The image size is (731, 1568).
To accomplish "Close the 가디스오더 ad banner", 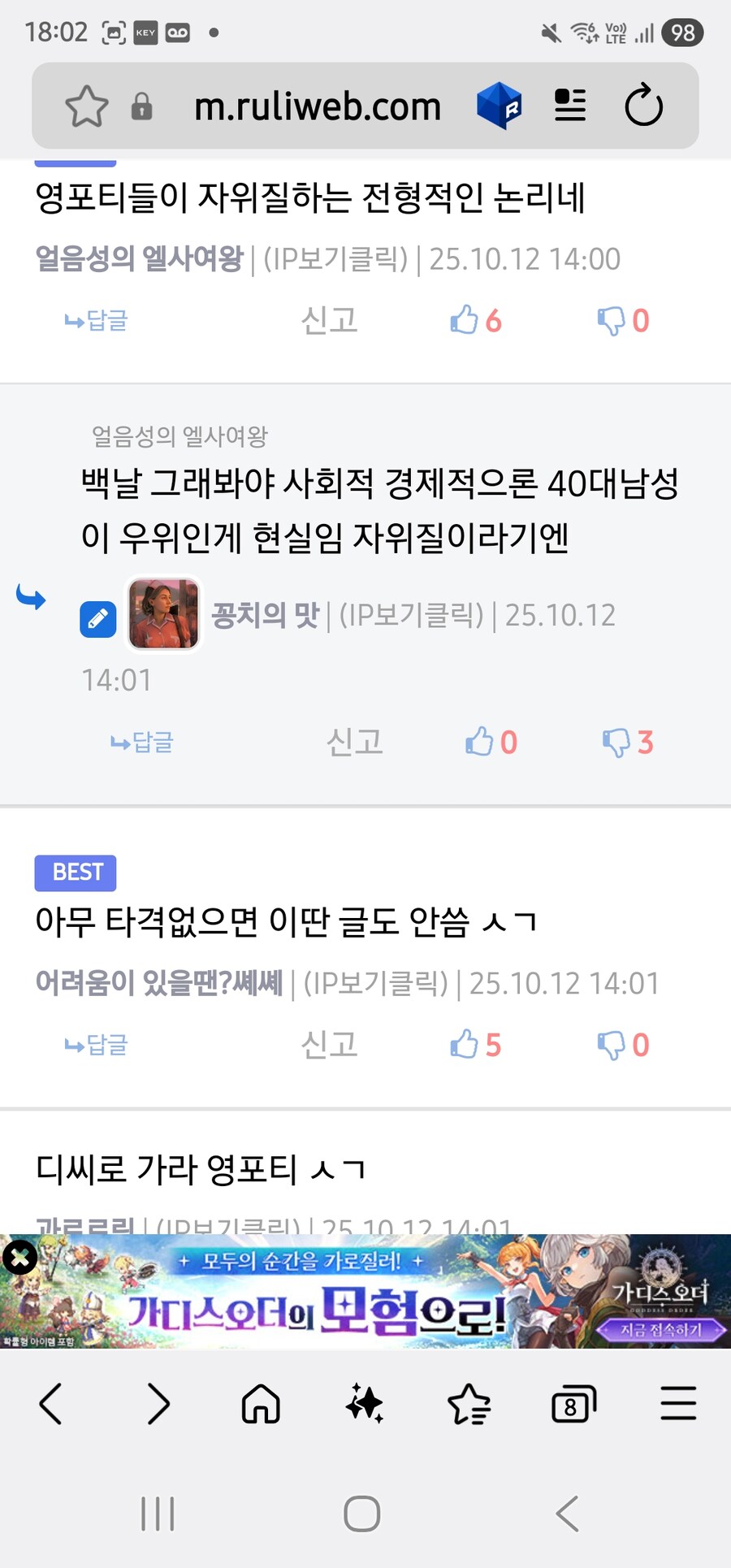I will pyautogui.click(x=19, y=1258).
